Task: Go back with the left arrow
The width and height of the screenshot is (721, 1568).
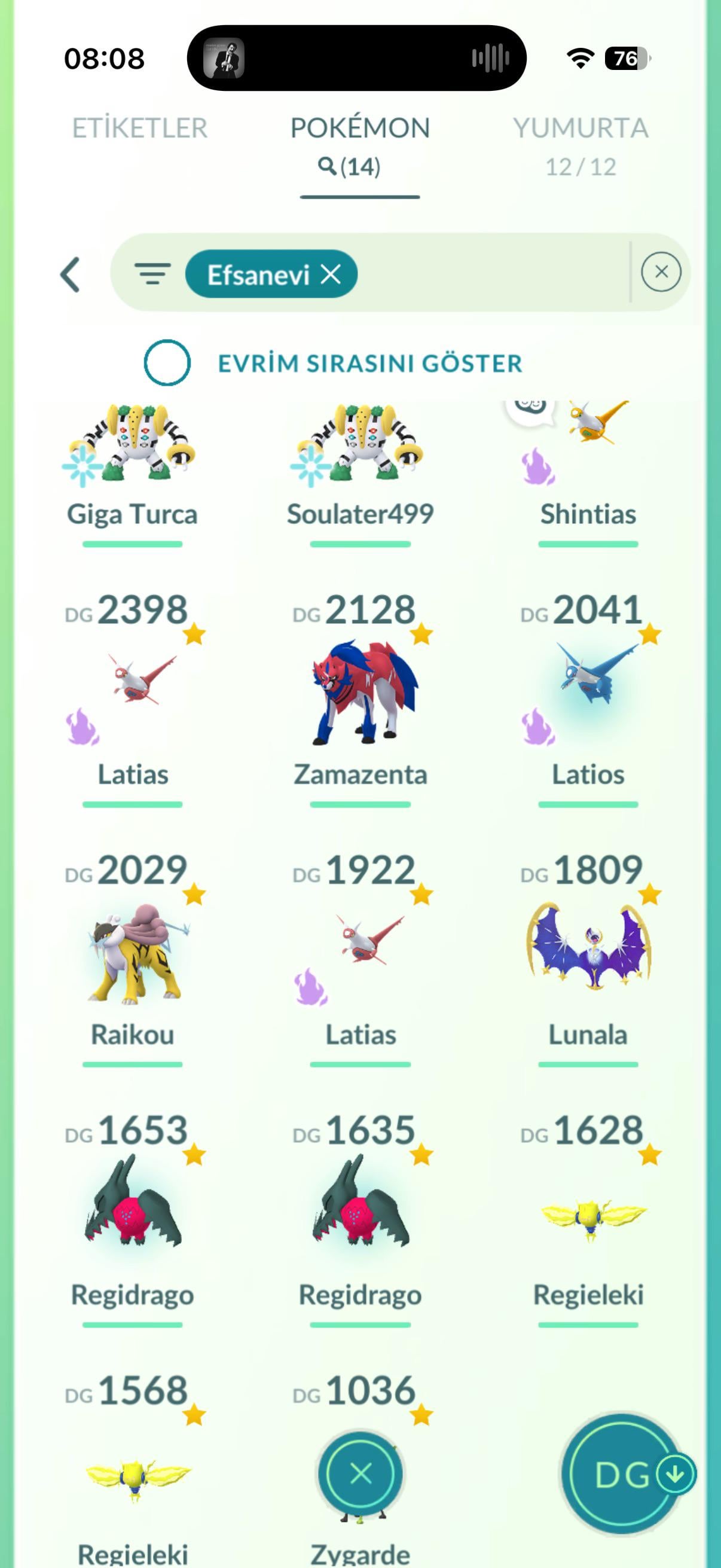Action: point(70,274)
